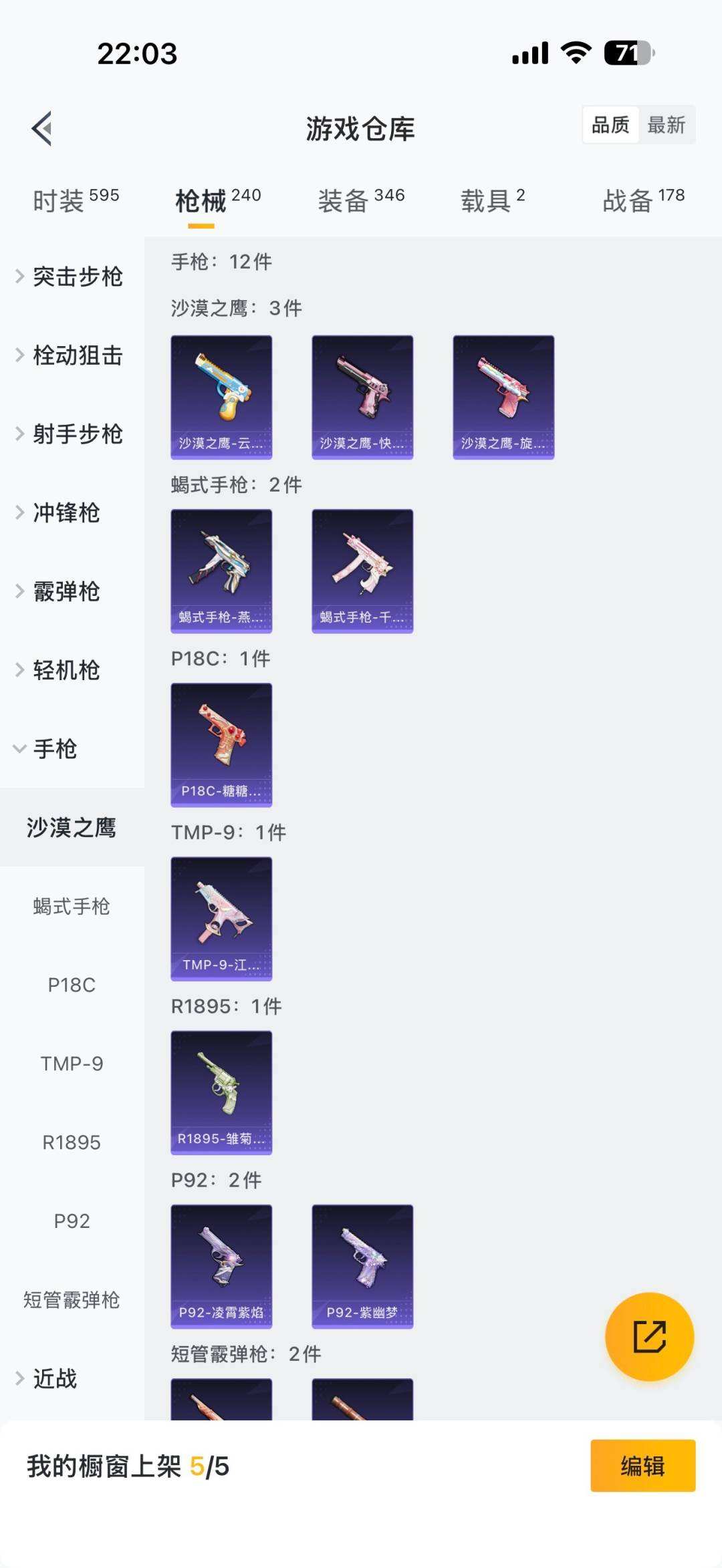Tap the orange floating share button
Image resolution: width=722 pixels, height=1568 pixels.
649,1336
